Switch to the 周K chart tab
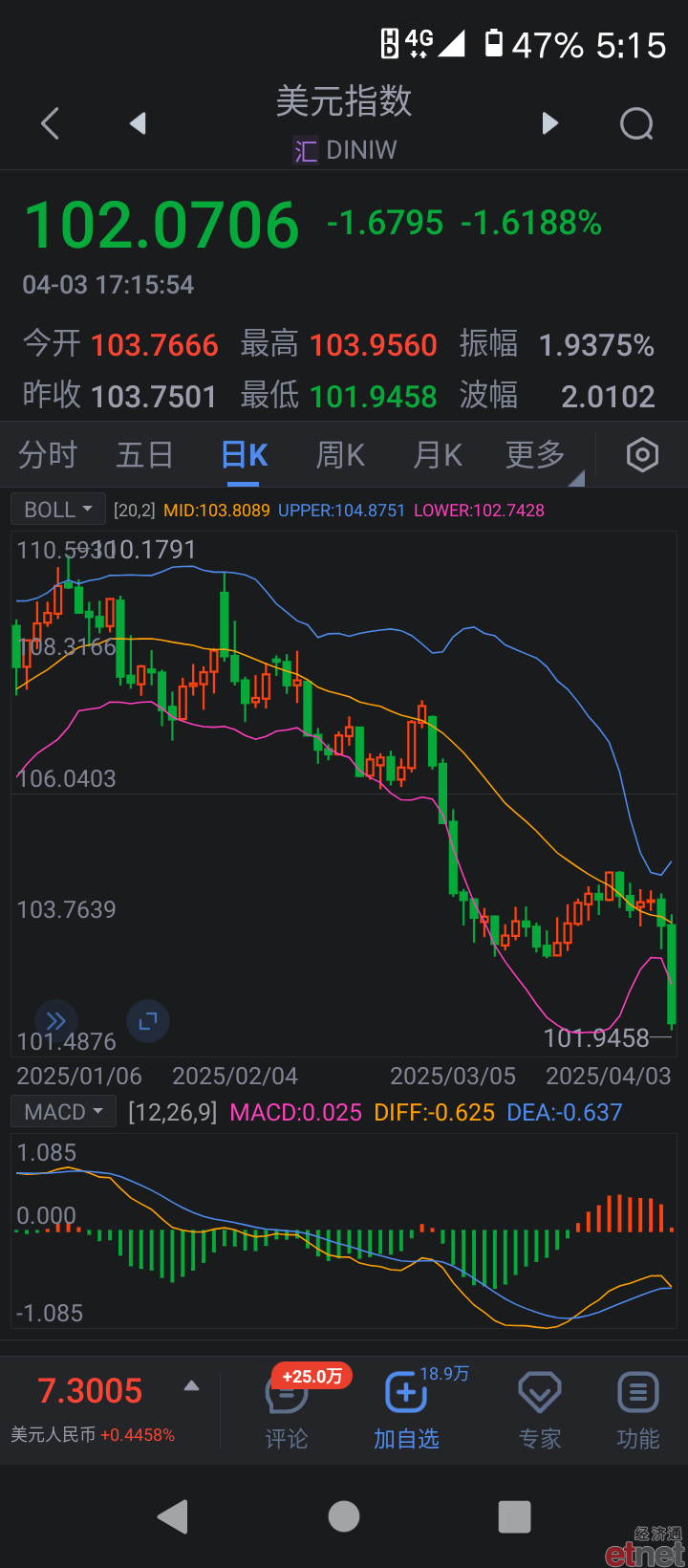Screen dimensions: 688x1568 click(x=340, y=455)
